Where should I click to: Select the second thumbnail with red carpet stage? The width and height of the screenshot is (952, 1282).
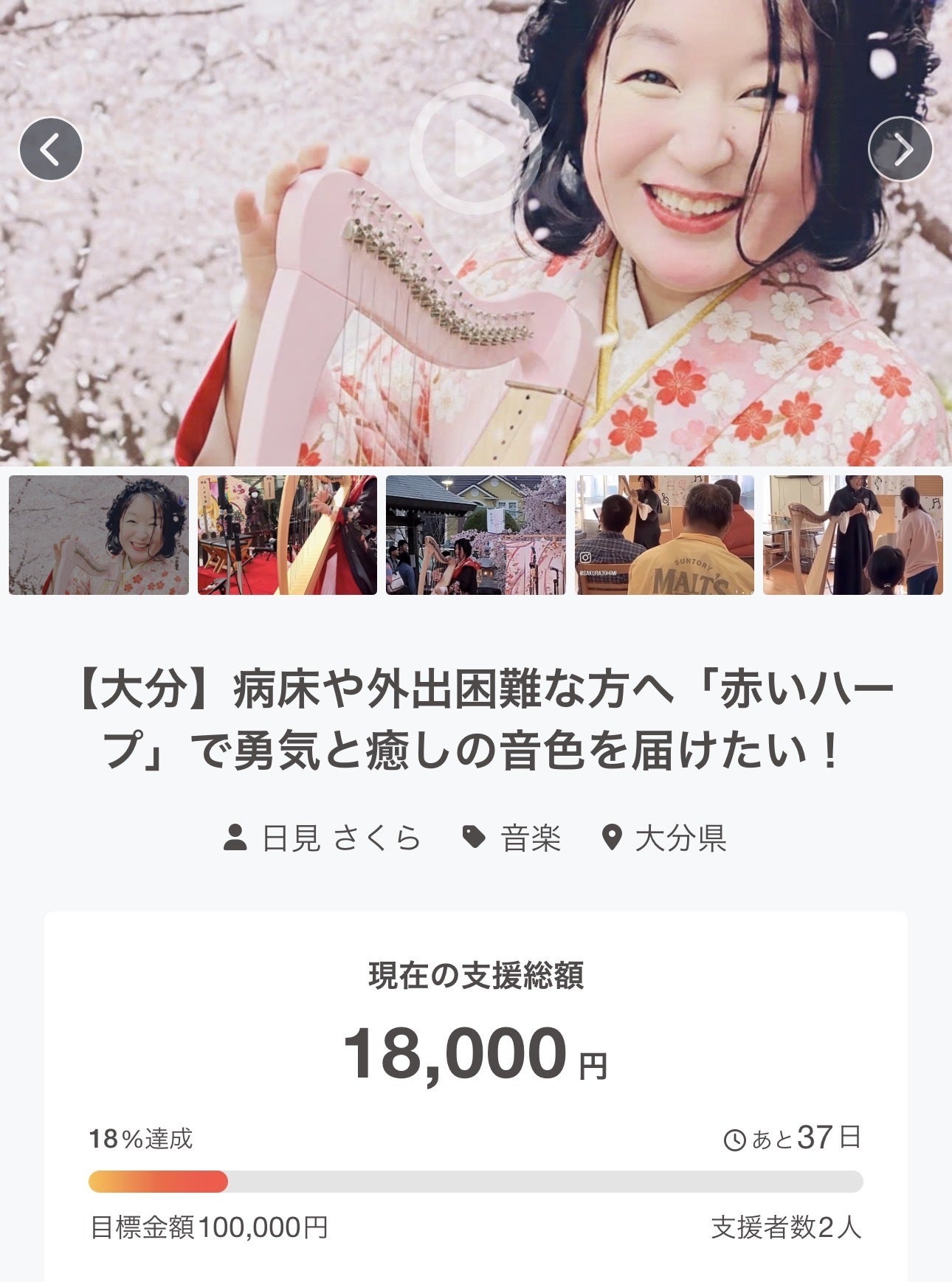[x=287, y=535]
